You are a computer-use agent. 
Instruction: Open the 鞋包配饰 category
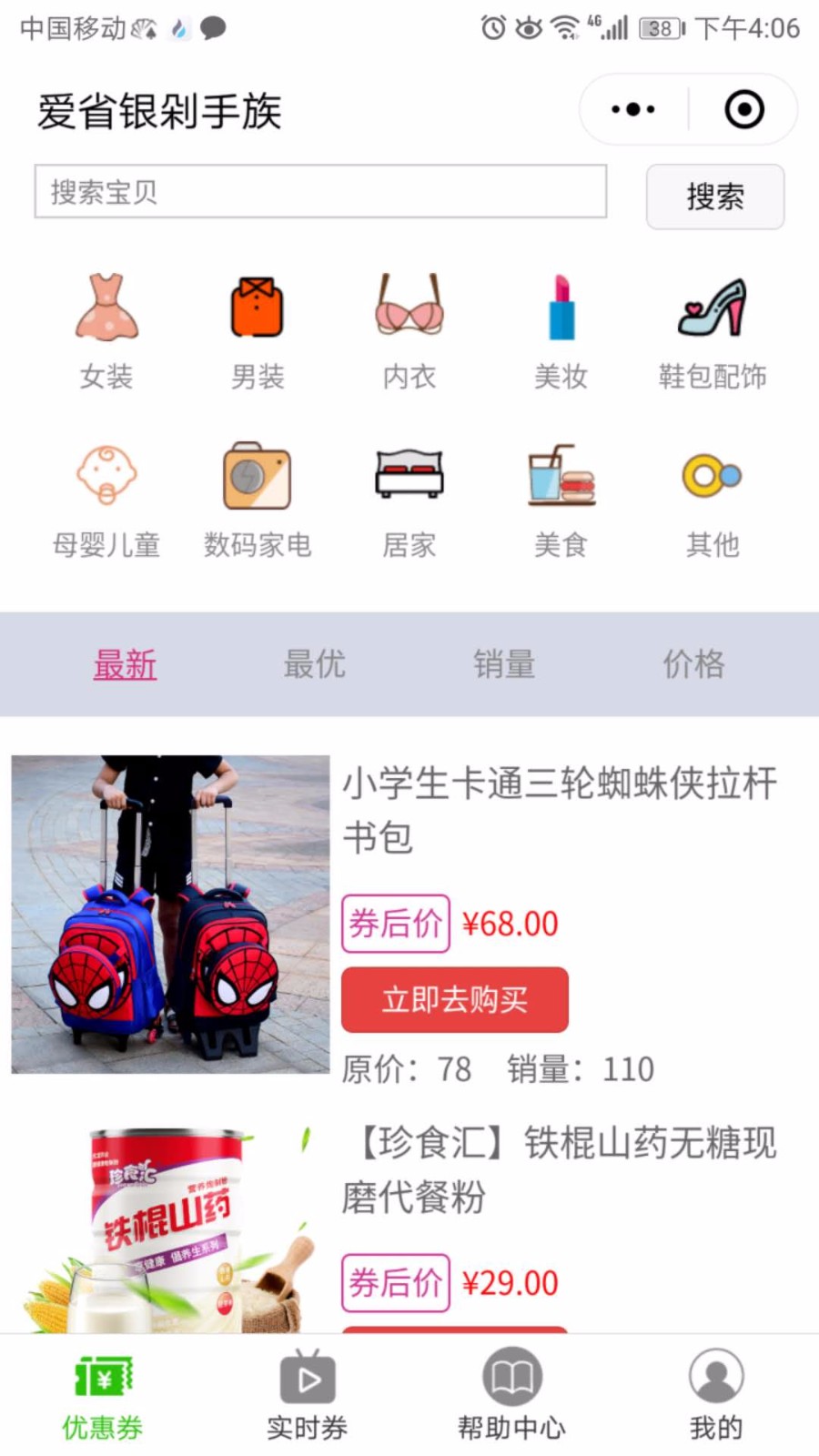pyautogui.click(x=713, y=331)
